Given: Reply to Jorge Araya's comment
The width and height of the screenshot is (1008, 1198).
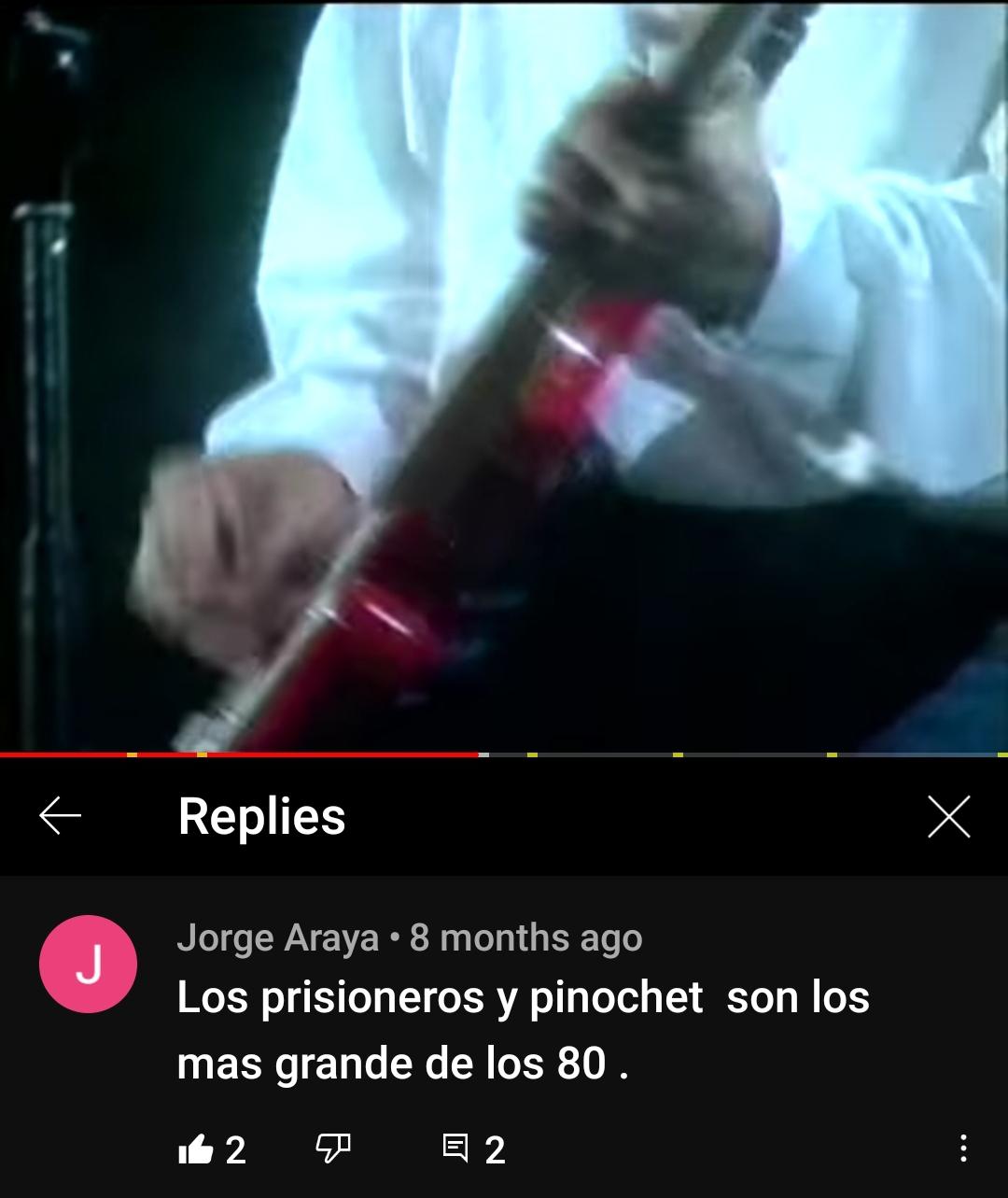Looking at the screenshot, I should [x=455, y=1149].
